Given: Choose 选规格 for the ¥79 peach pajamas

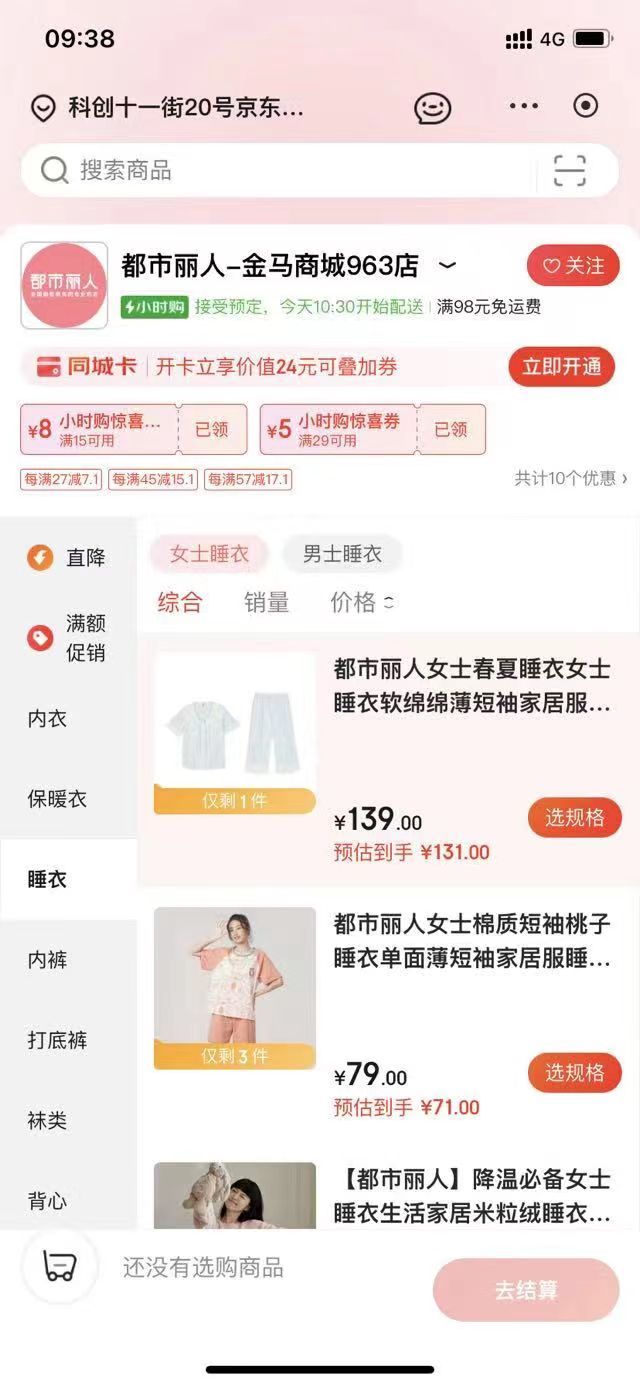Looking at the screenshot, I should pos(574,1073).
